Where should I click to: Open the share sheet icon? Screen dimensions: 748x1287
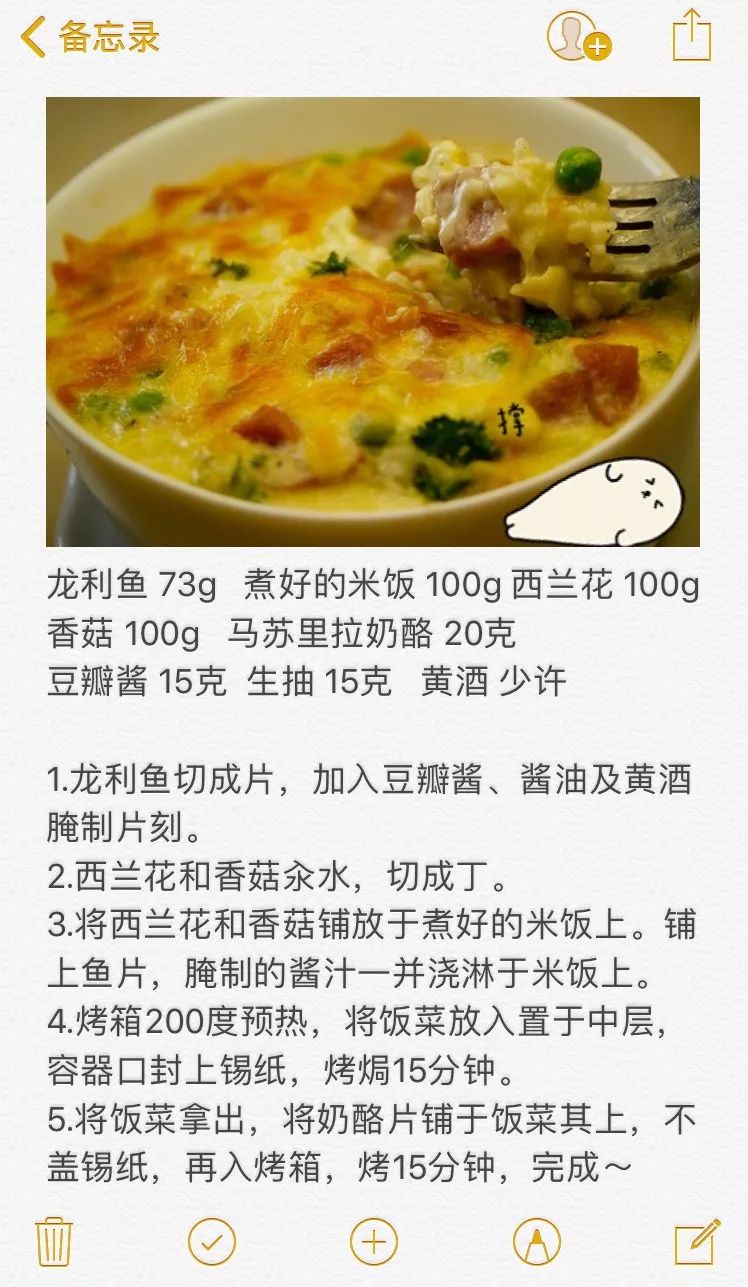coord(691,36)
